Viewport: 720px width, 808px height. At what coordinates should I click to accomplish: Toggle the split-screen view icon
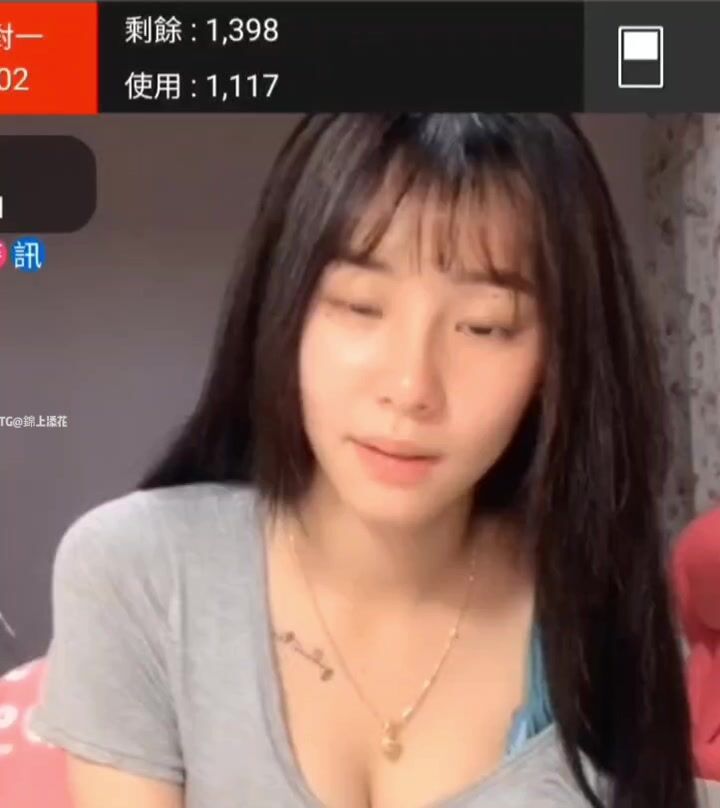pos(640,57)
